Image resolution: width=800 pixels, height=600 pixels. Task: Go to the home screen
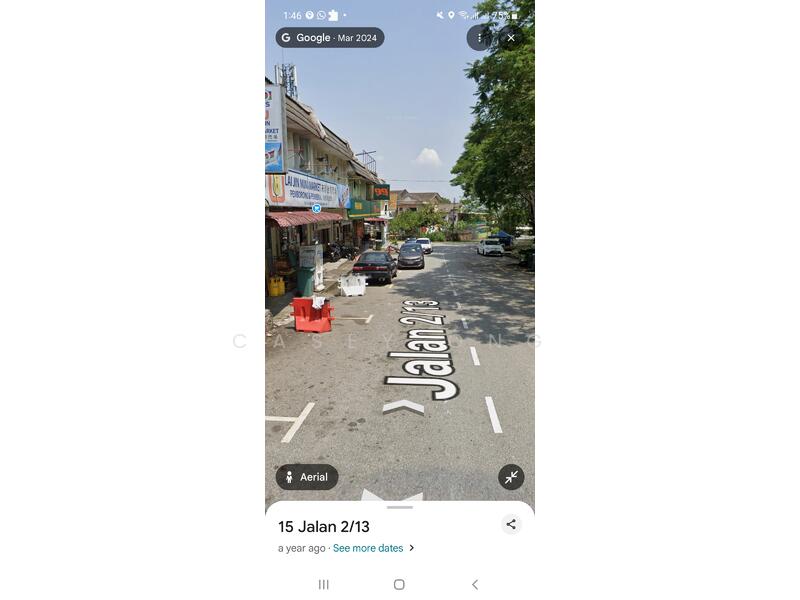[x=399, y=584]
